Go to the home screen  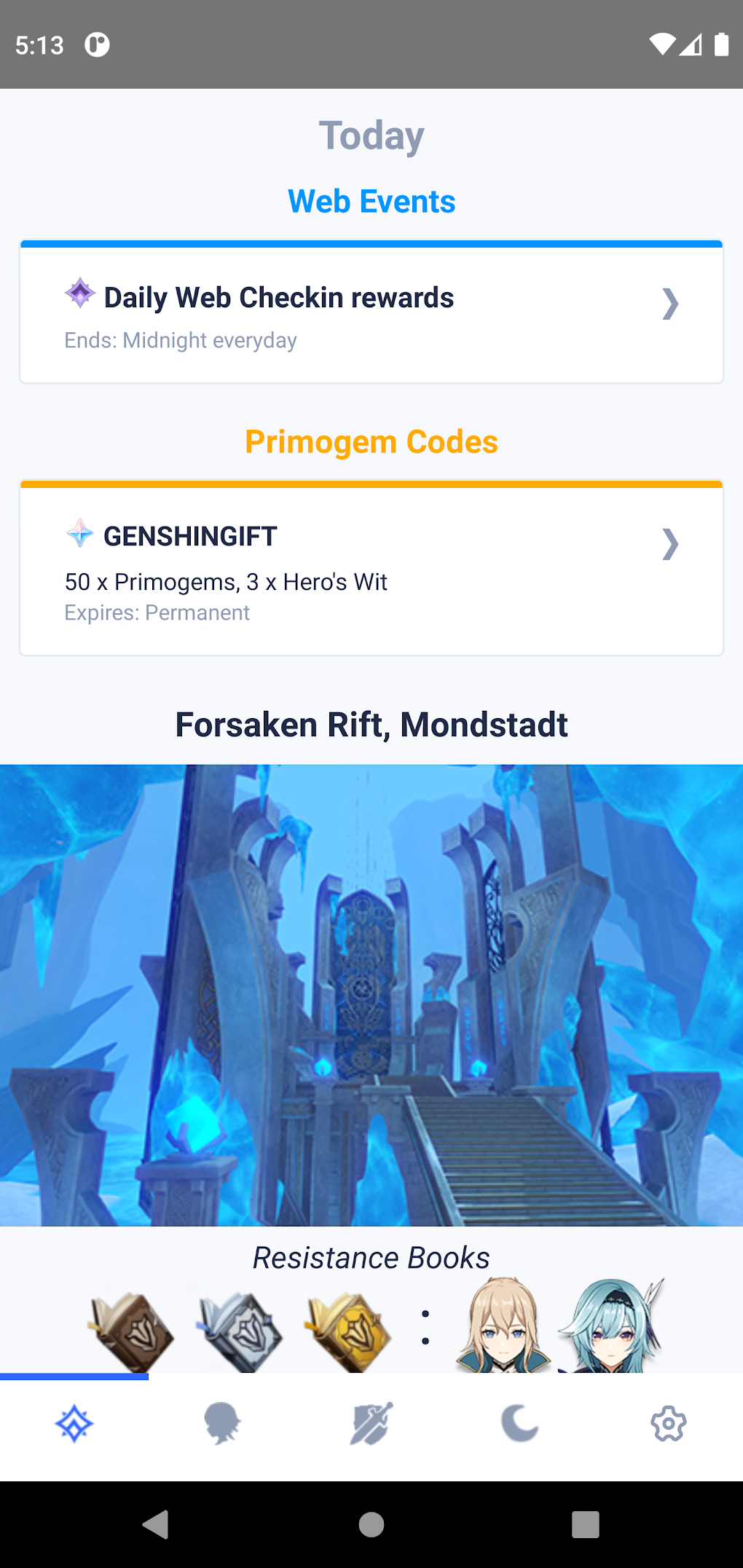tap(371, 1524)
